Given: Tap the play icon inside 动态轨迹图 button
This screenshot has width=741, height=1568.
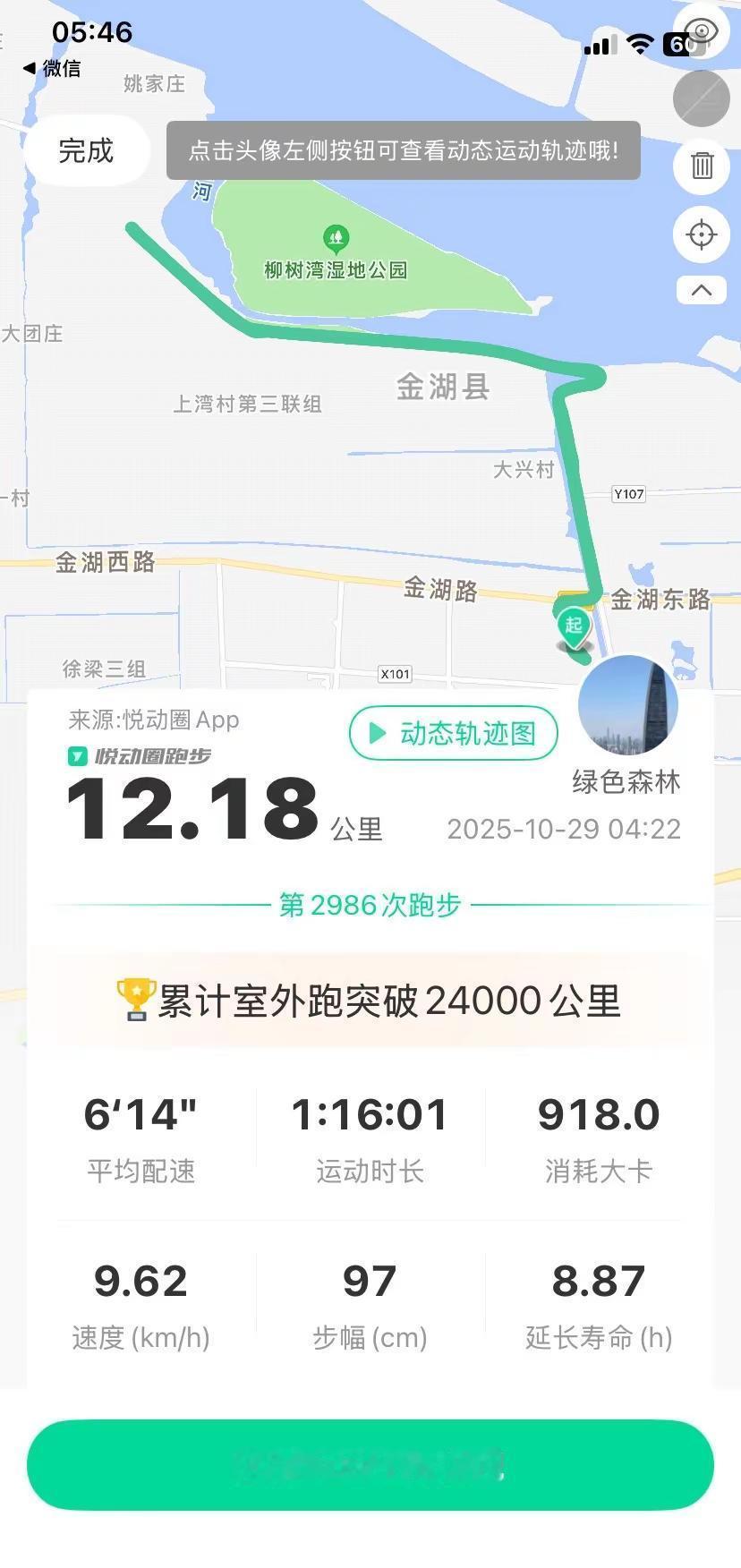Looking at the screenshot, I should (x=375, y=733).
